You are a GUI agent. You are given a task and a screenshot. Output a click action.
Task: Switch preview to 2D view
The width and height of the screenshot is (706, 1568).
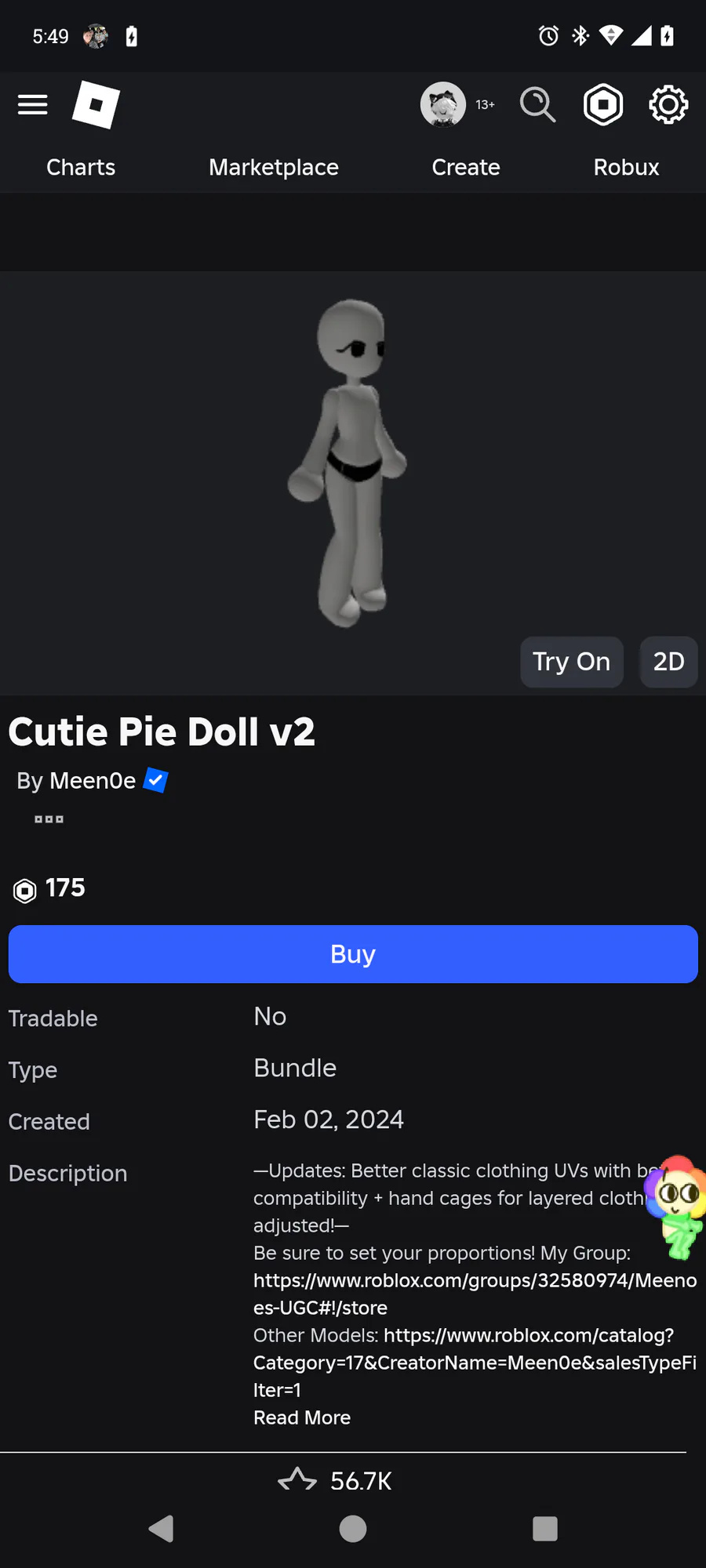point(669,662)
